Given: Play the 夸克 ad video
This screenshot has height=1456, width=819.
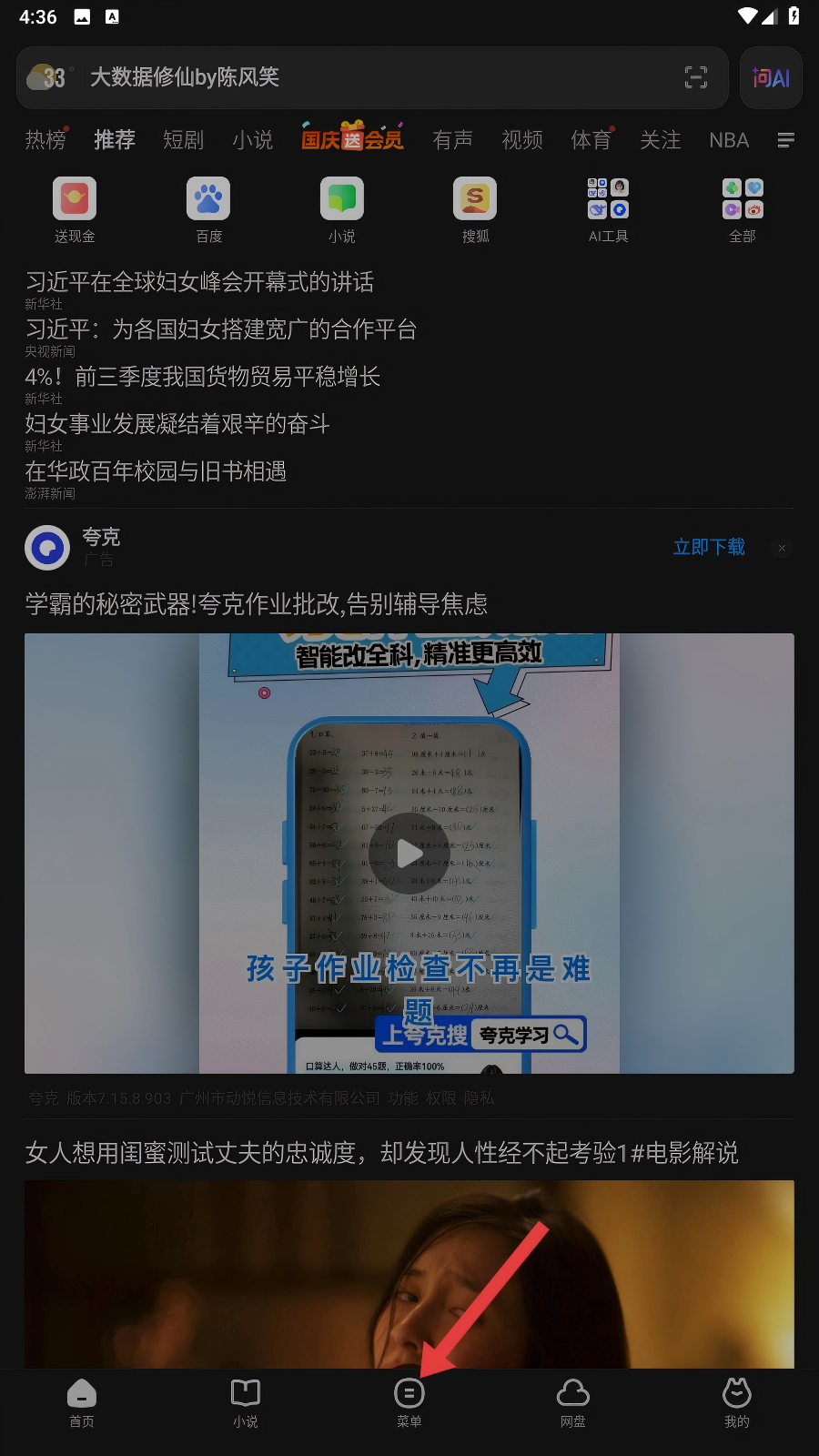Looking at the screenshot, I should pyautogui.click(x=409, y=854).
